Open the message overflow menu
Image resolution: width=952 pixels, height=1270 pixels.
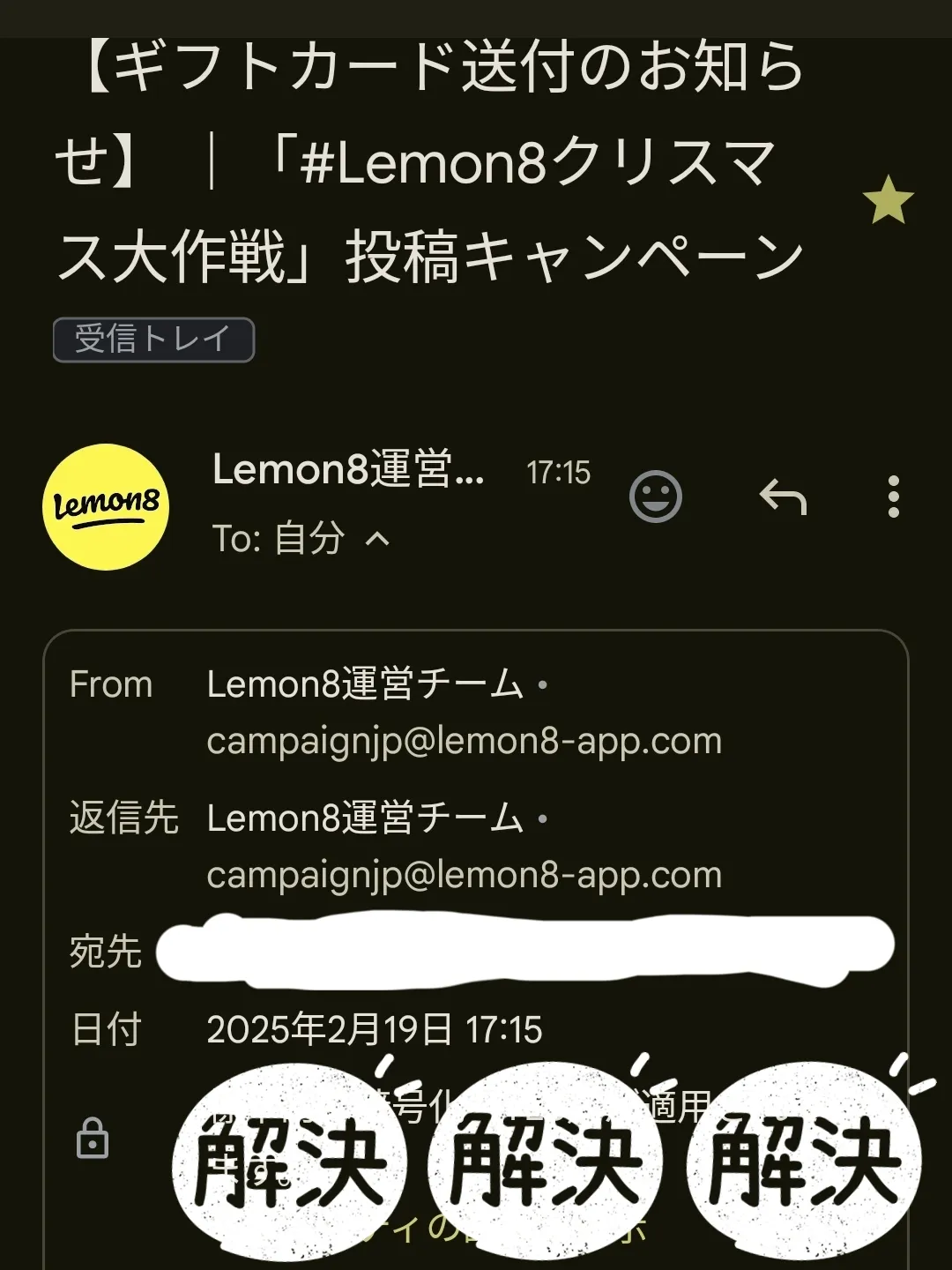tap(894, 497)
